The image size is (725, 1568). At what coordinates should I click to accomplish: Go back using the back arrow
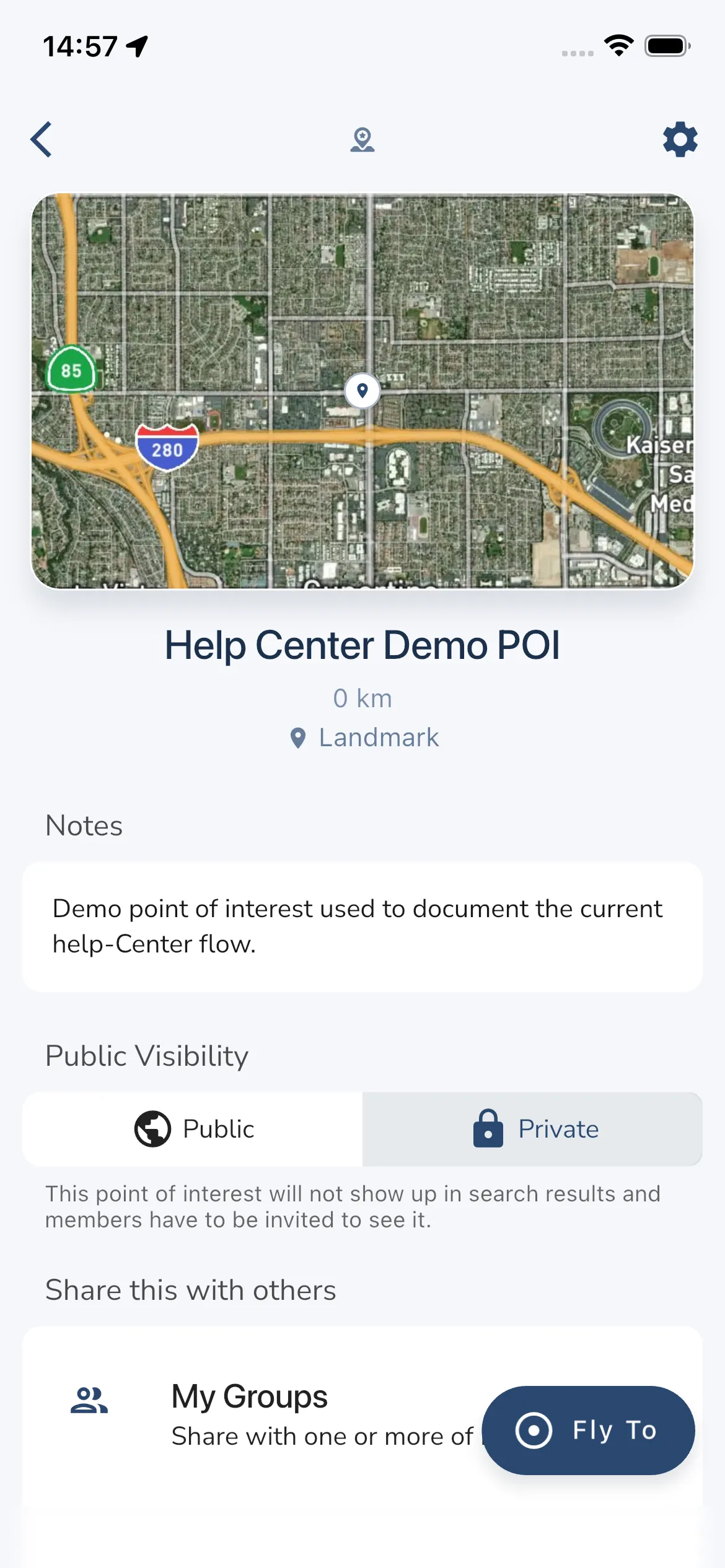[x=42, y=139]
